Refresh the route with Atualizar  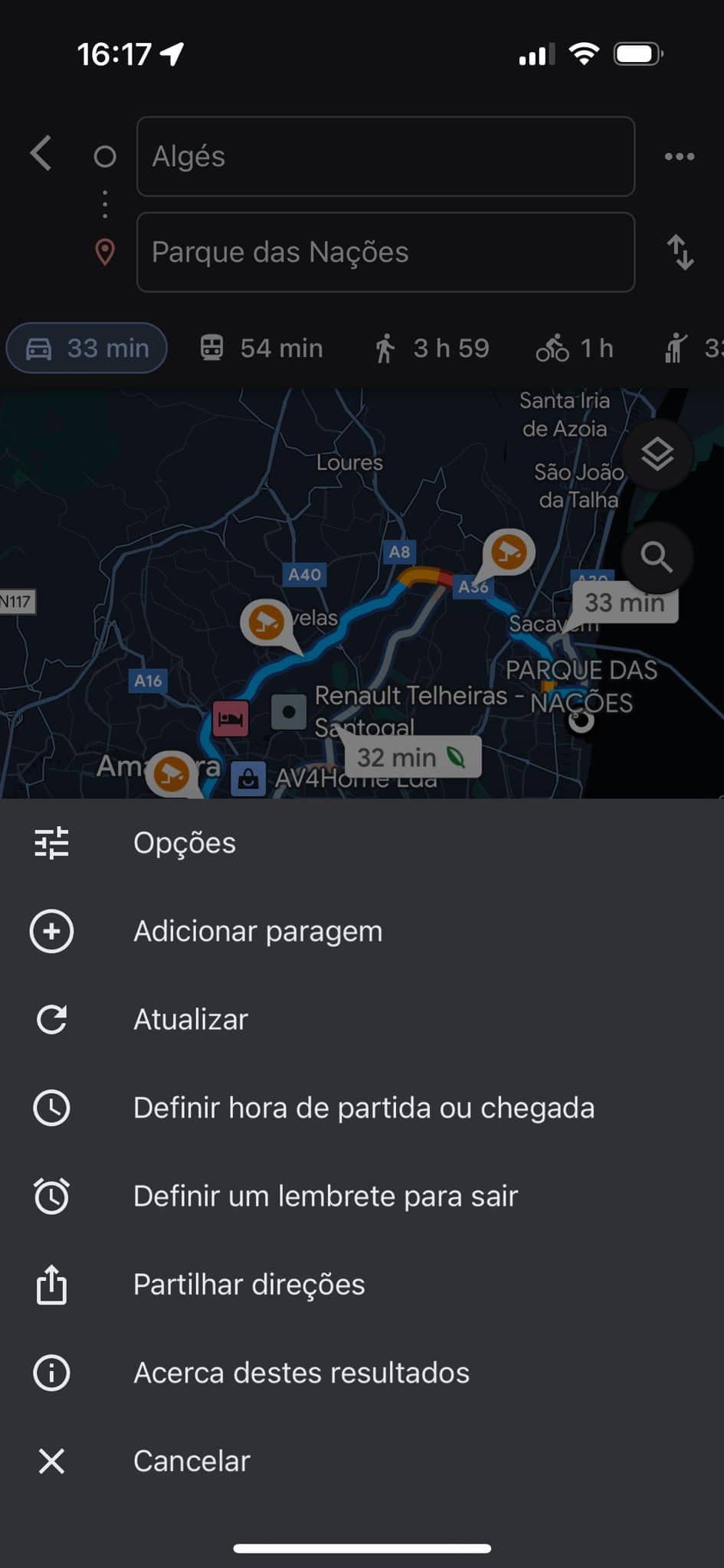click(x=190, y=1020)
